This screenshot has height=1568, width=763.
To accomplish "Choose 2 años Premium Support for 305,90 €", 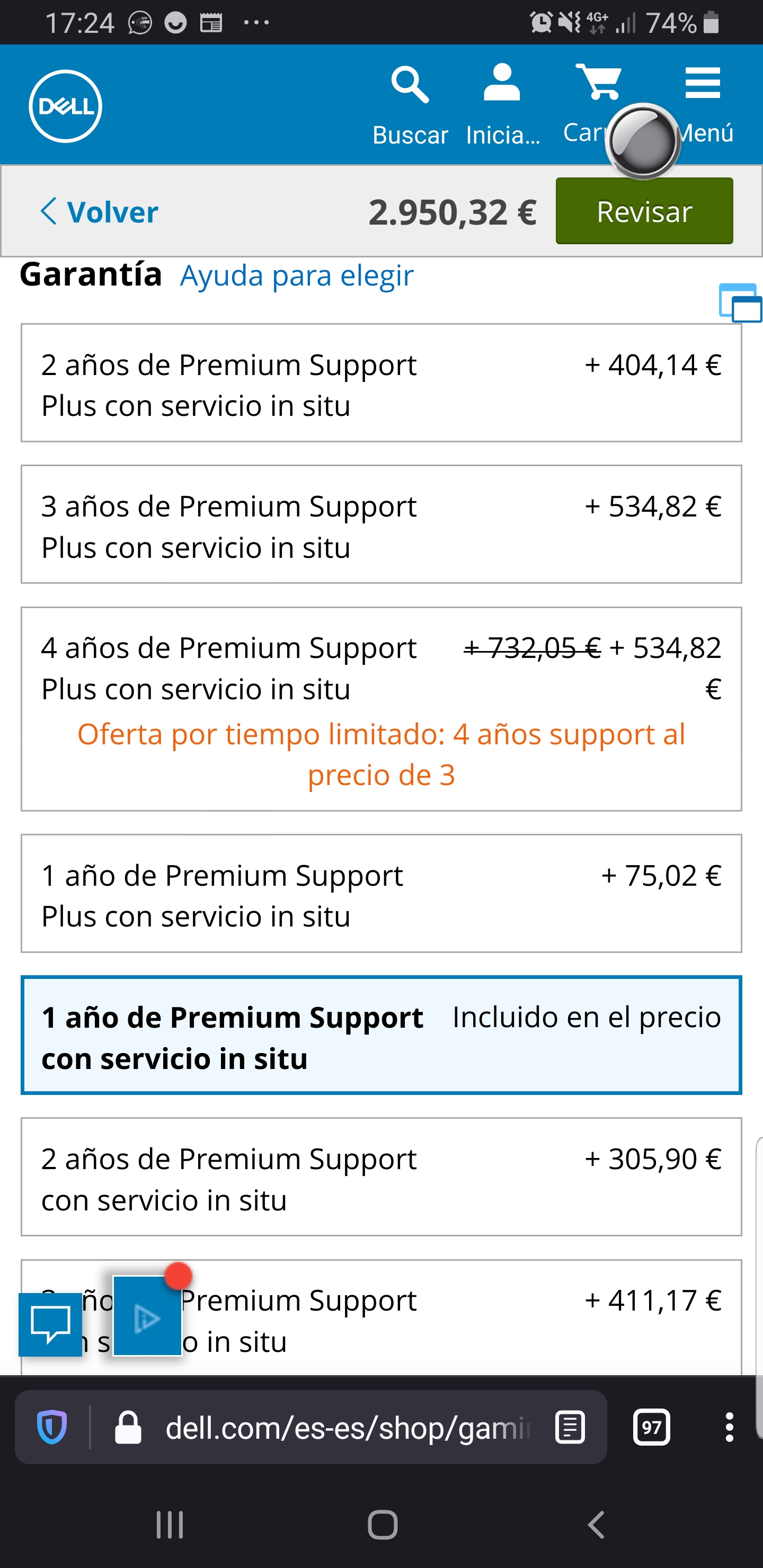I will click(381, 1177).
